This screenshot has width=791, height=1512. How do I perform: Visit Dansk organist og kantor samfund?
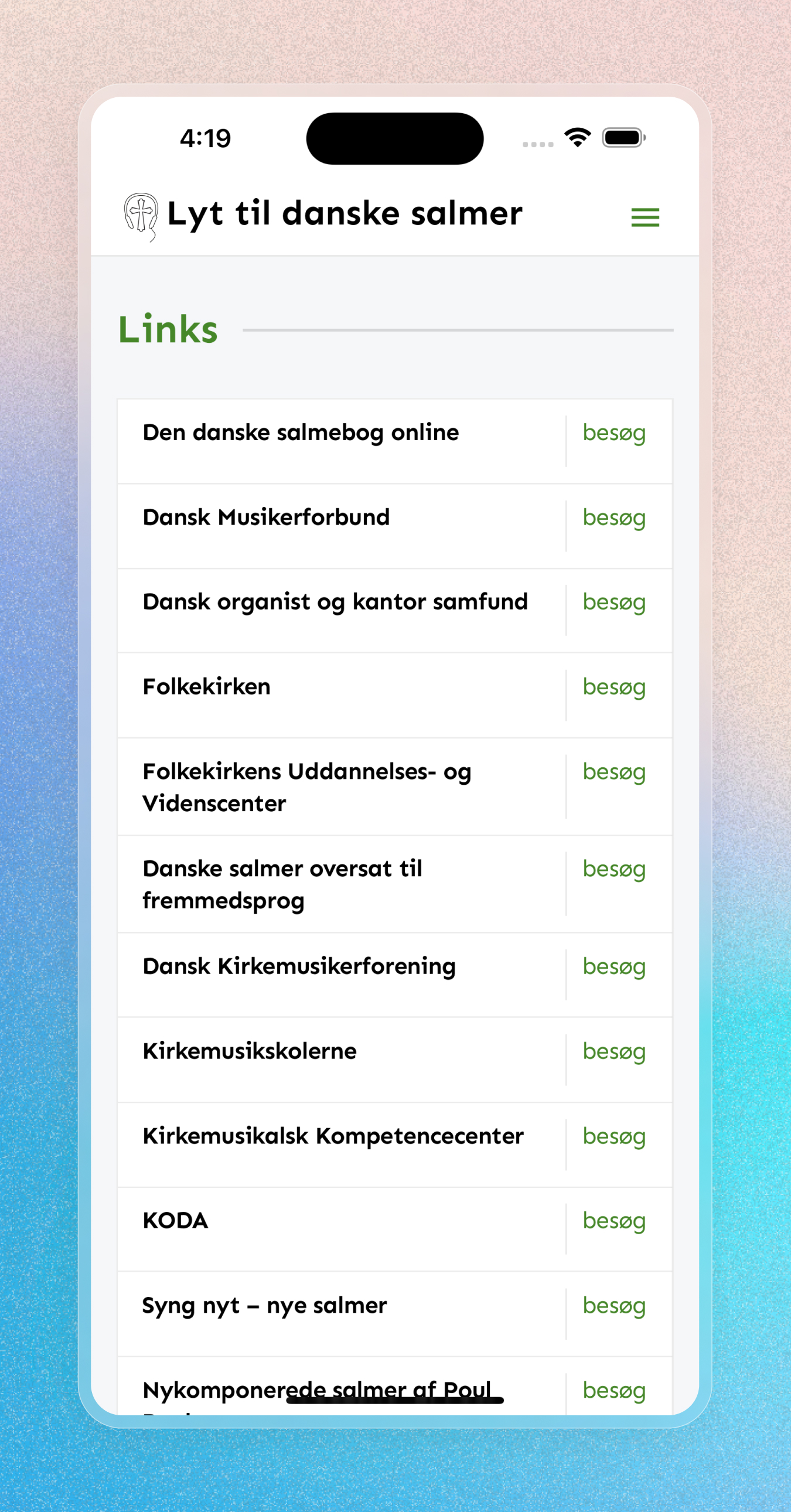pyautogui.click(x=335, y=602)
